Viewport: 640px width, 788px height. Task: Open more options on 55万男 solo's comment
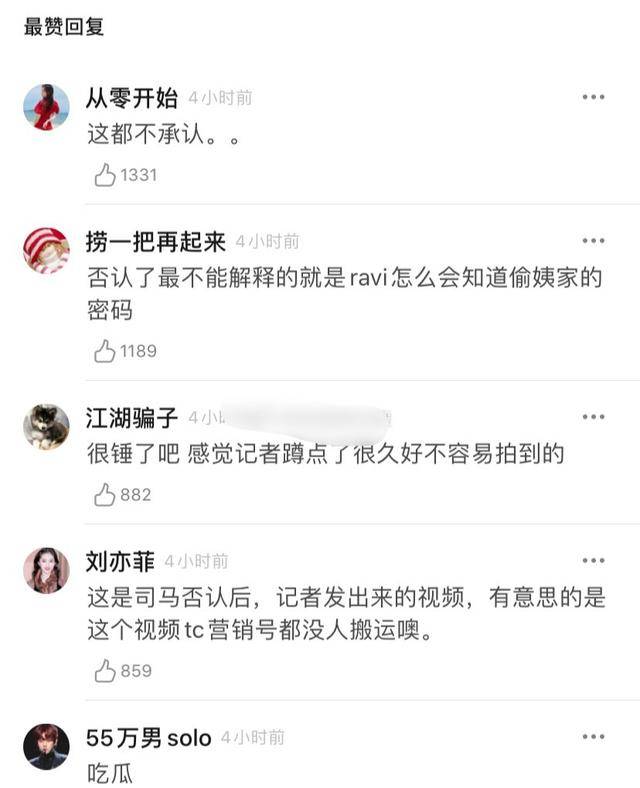point(593,737)
